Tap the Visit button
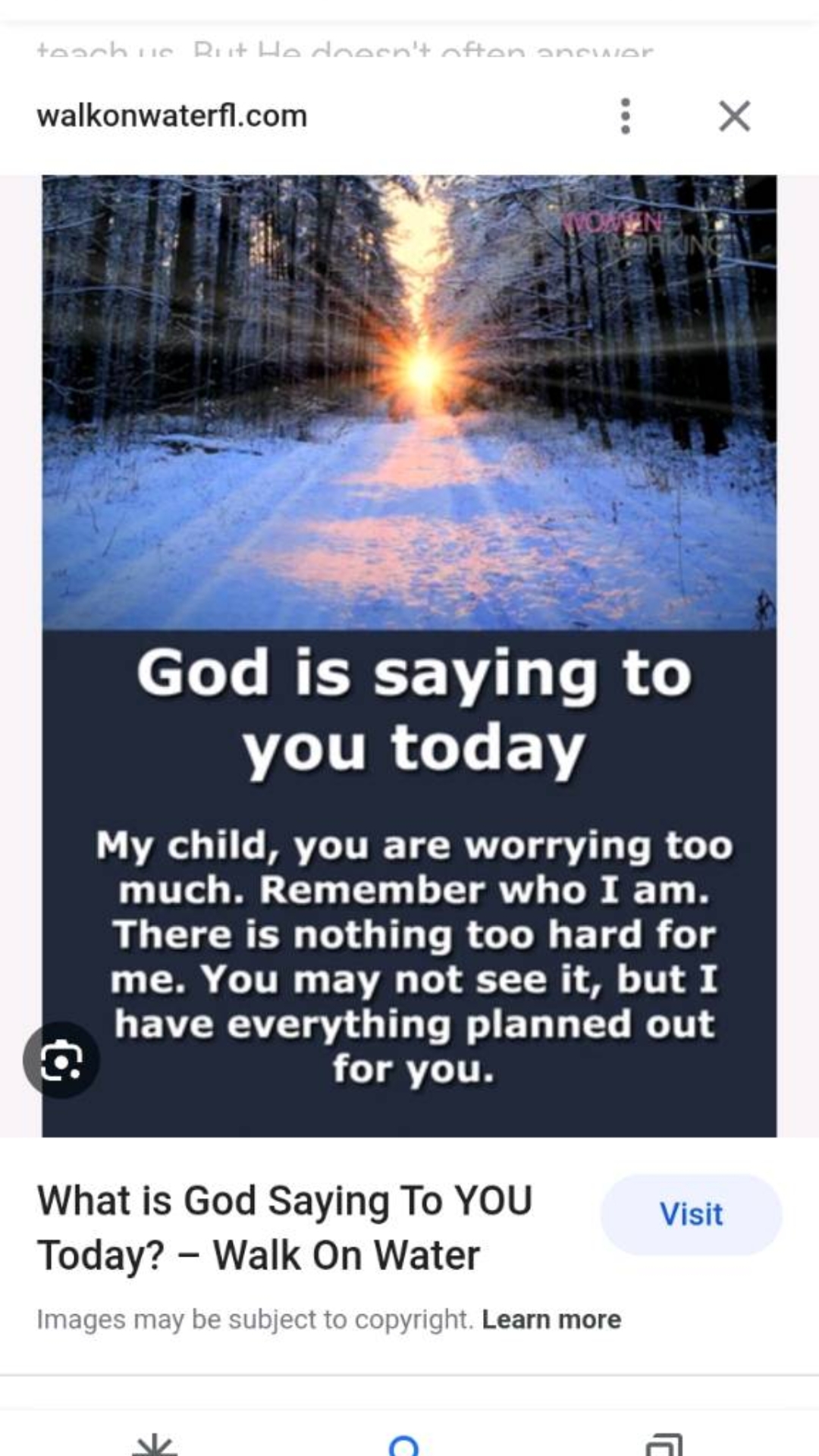 (691, 1214)
